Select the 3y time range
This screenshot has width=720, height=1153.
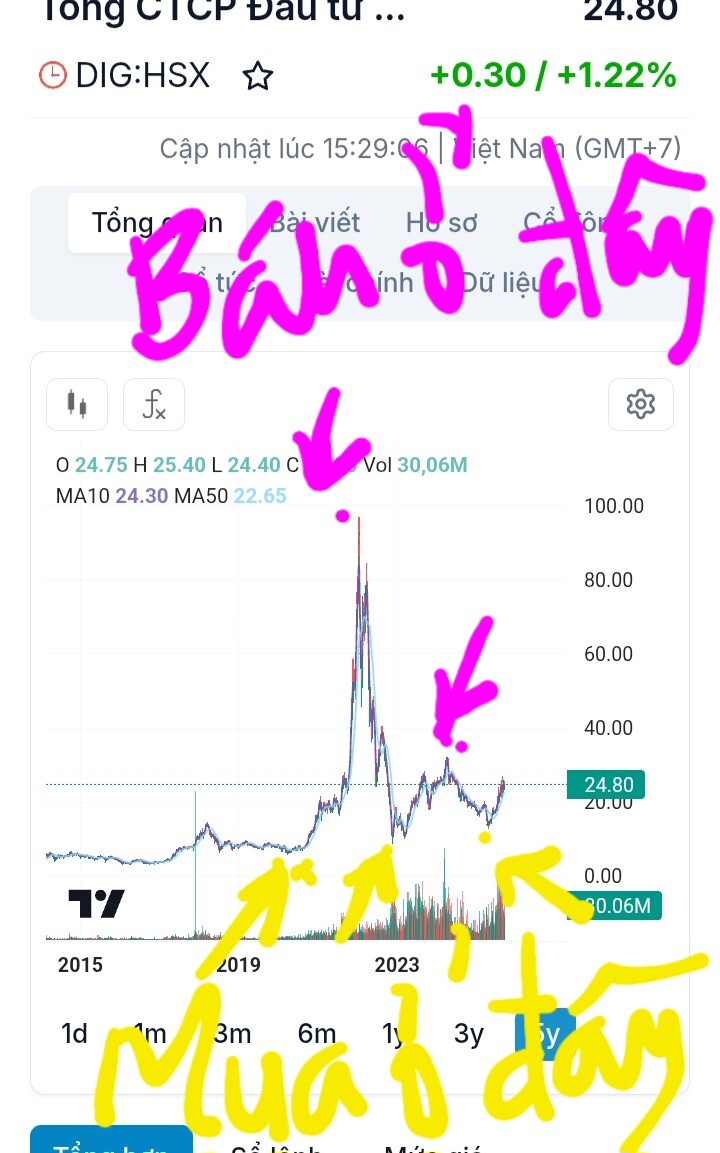pos(468,1033)
